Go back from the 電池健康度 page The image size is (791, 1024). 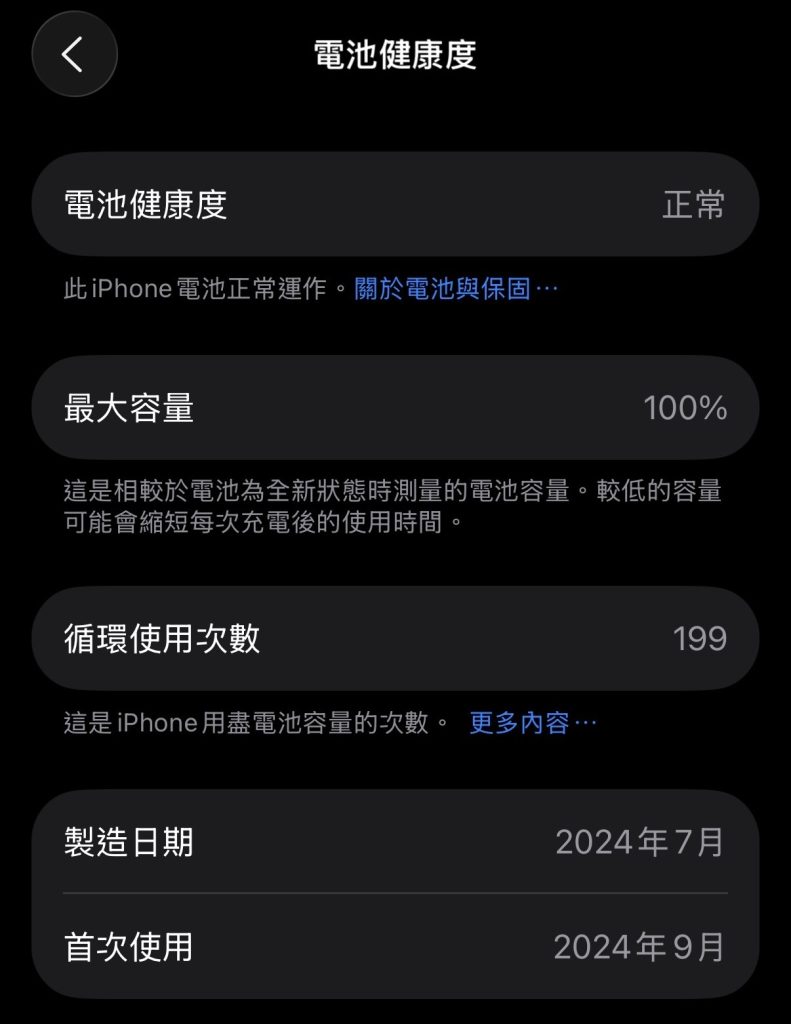tap(74, 55)
